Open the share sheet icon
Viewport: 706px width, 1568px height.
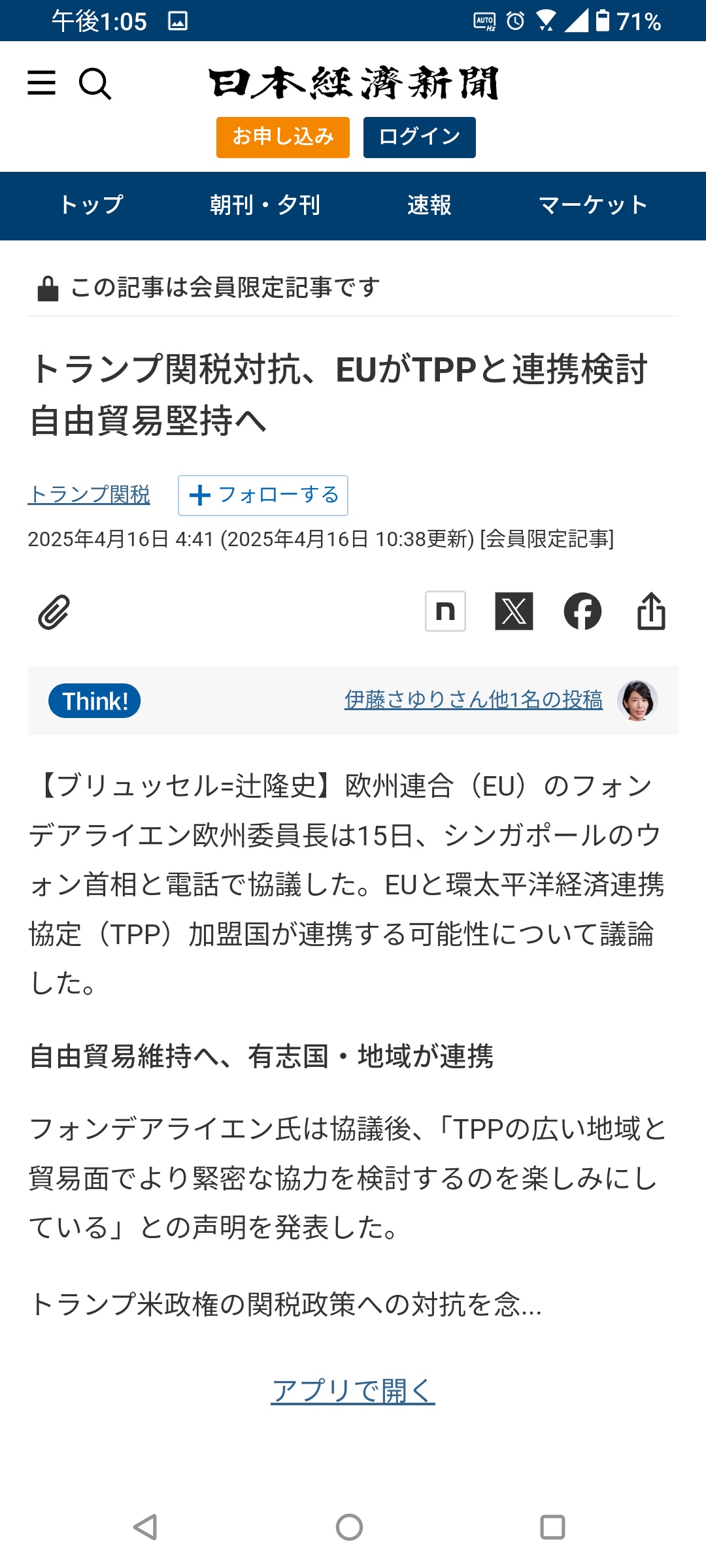click(651, 611)
